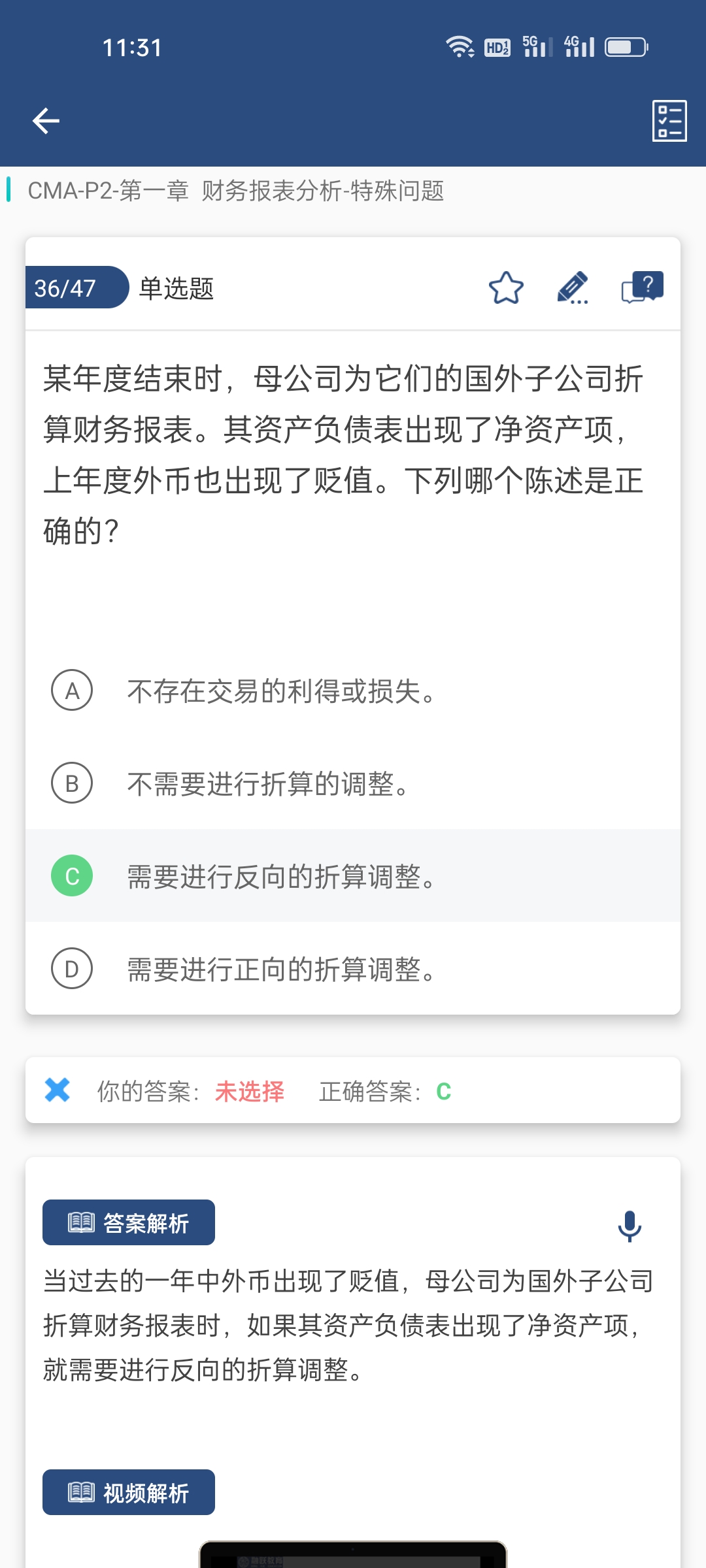Screen dimensions: 706x1568
Task: Open the question feedback chat icon
Action: click(x=643, y=287)
